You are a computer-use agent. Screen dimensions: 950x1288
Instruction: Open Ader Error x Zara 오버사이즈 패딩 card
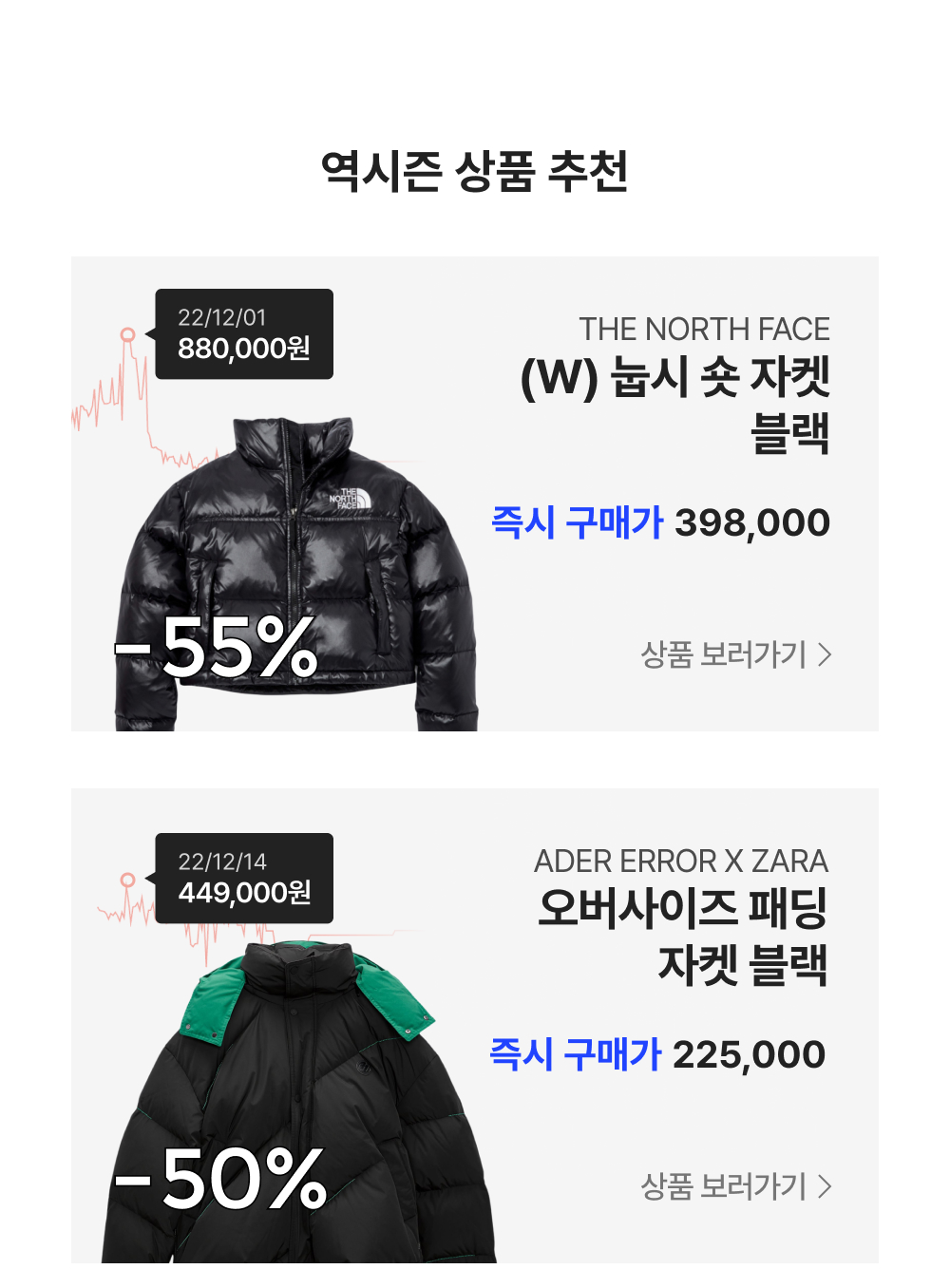[x=475, y=1026]
